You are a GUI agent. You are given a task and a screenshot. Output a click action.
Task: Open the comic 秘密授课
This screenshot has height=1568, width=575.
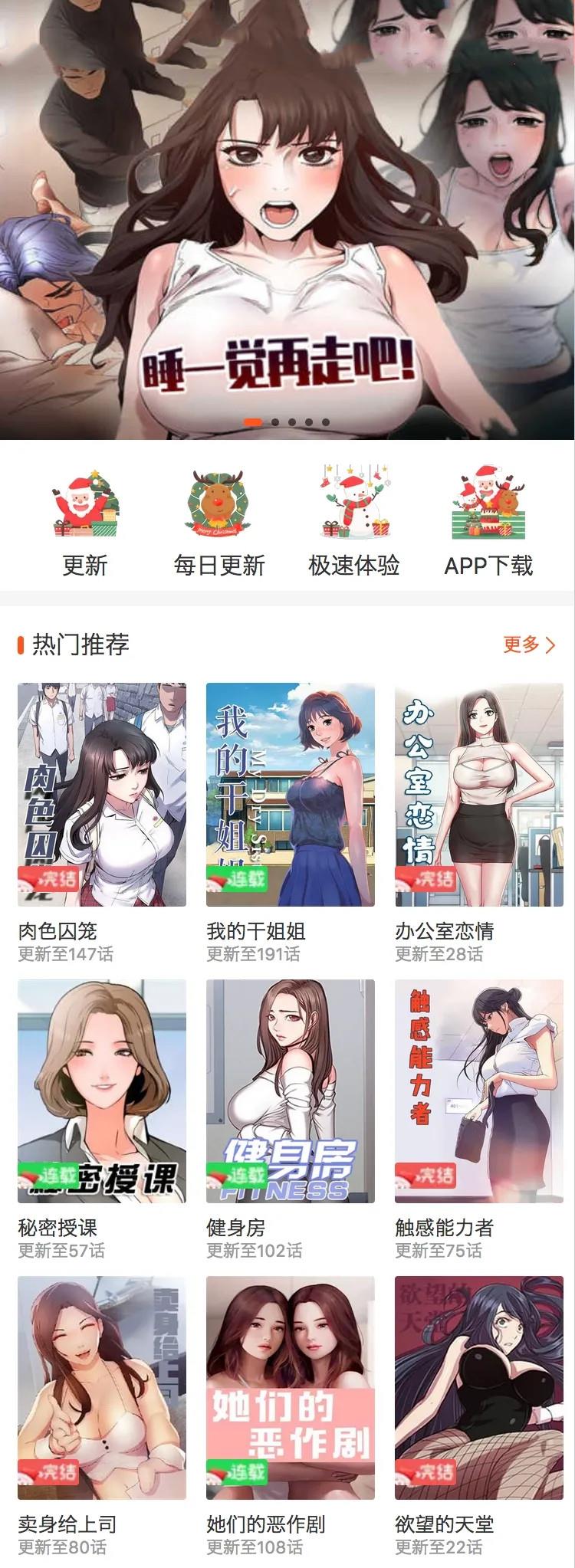pos(102,1091)
